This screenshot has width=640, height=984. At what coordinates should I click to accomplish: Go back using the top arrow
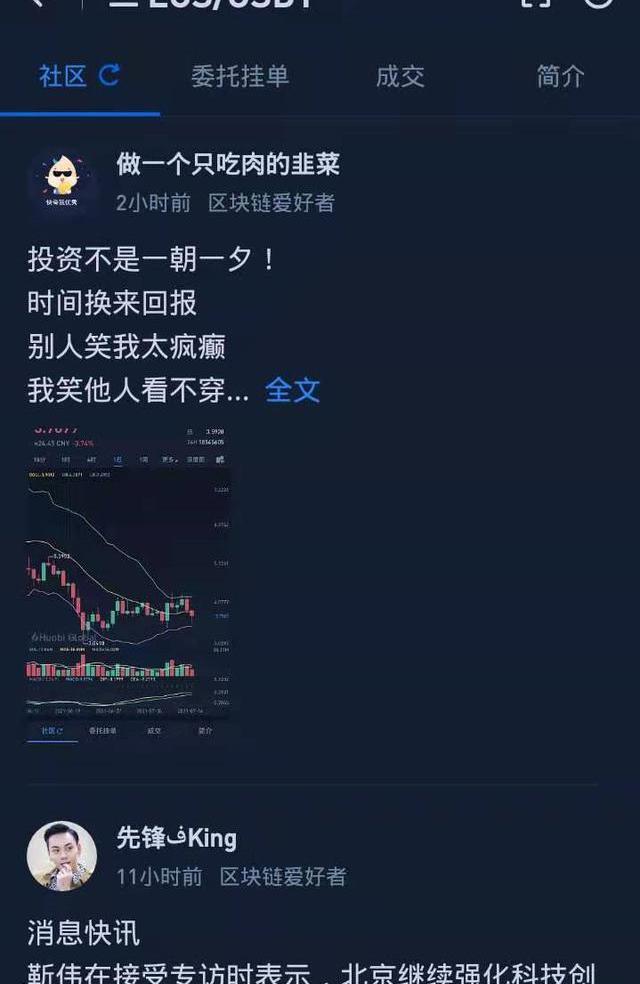coord(37,3)
